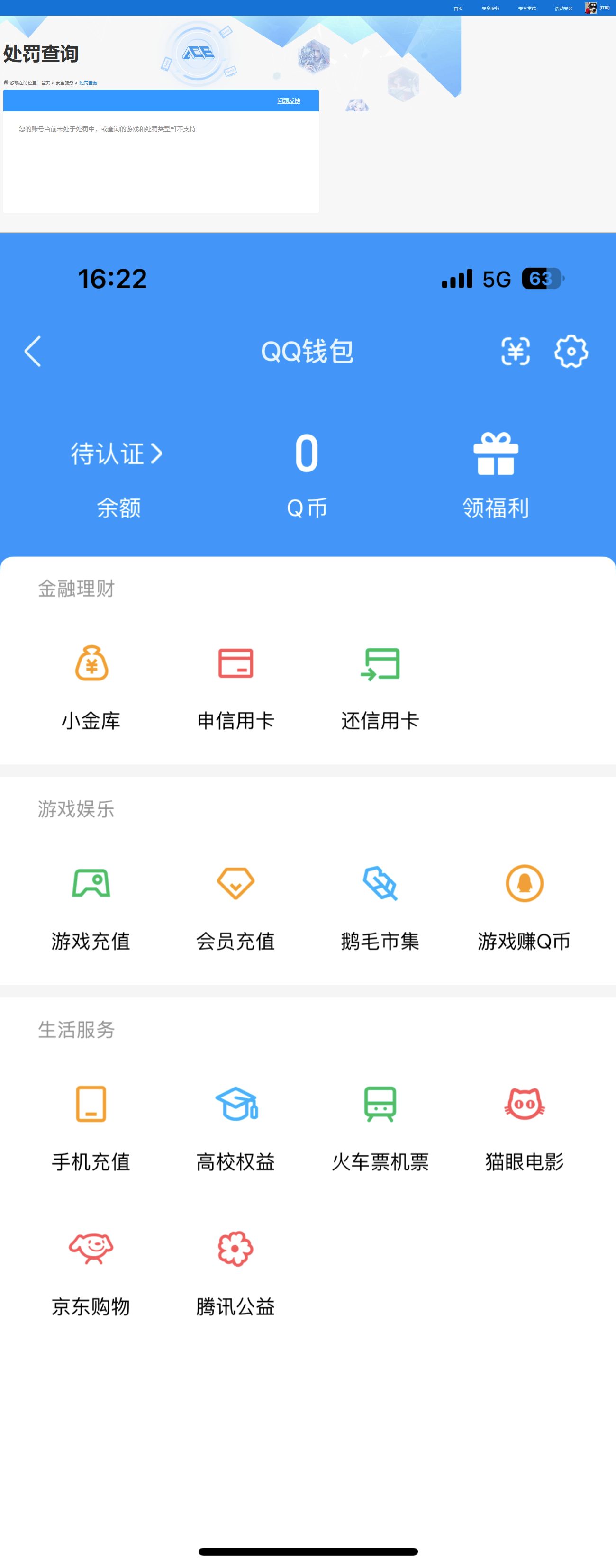This screenshot has height=1568, width=616.
Task: Click the battery level indicator
Action: (x=543, y=278)
